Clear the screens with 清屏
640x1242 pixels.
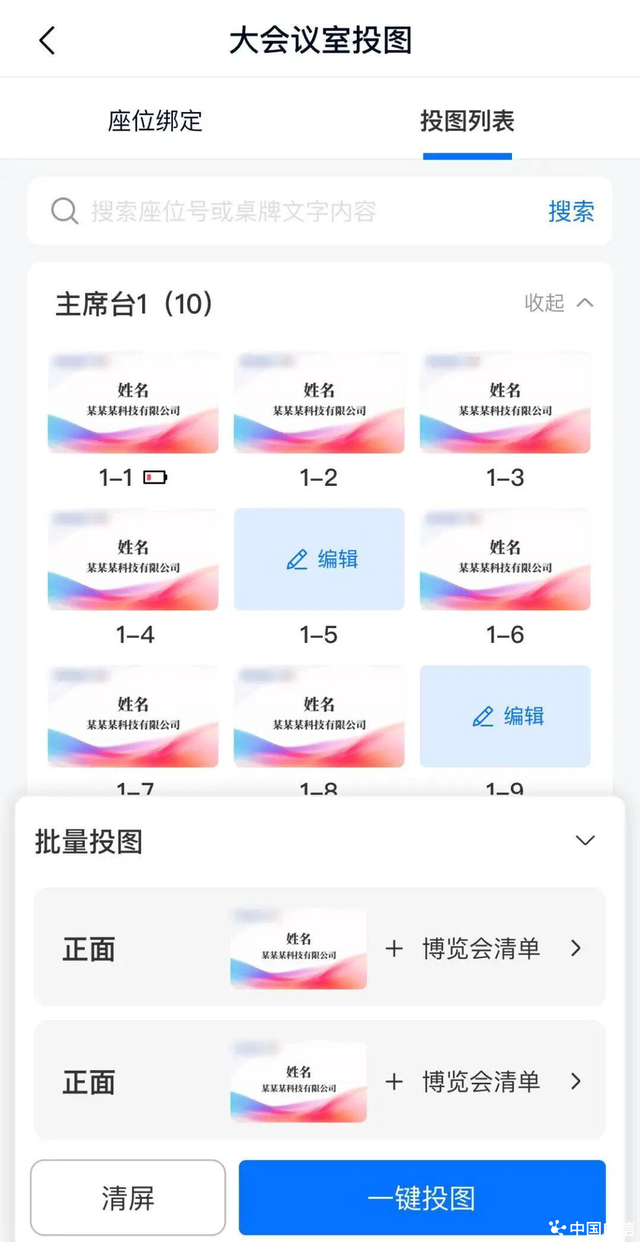click(128, 1197)
